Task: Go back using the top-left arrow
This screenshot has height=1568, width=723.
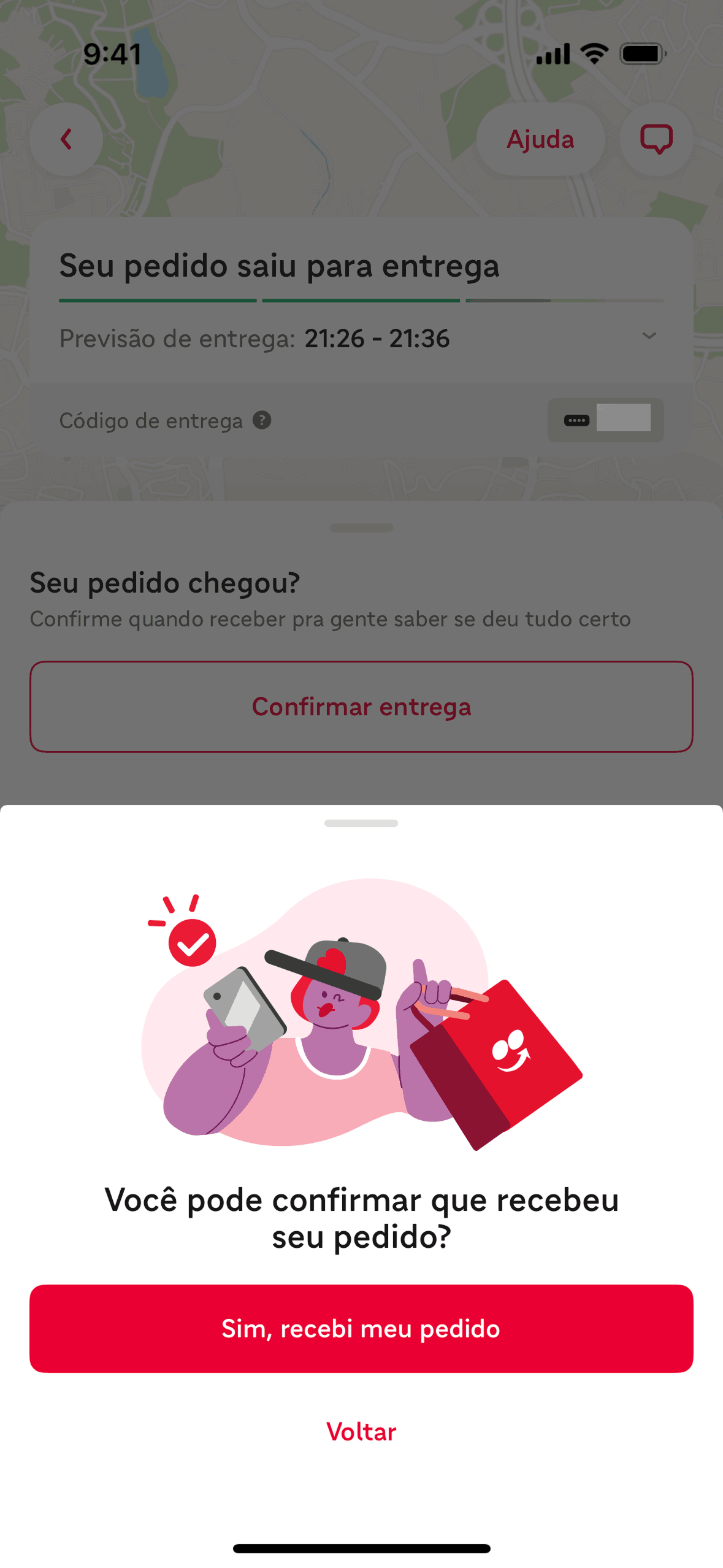Action: tap(66, 139)
